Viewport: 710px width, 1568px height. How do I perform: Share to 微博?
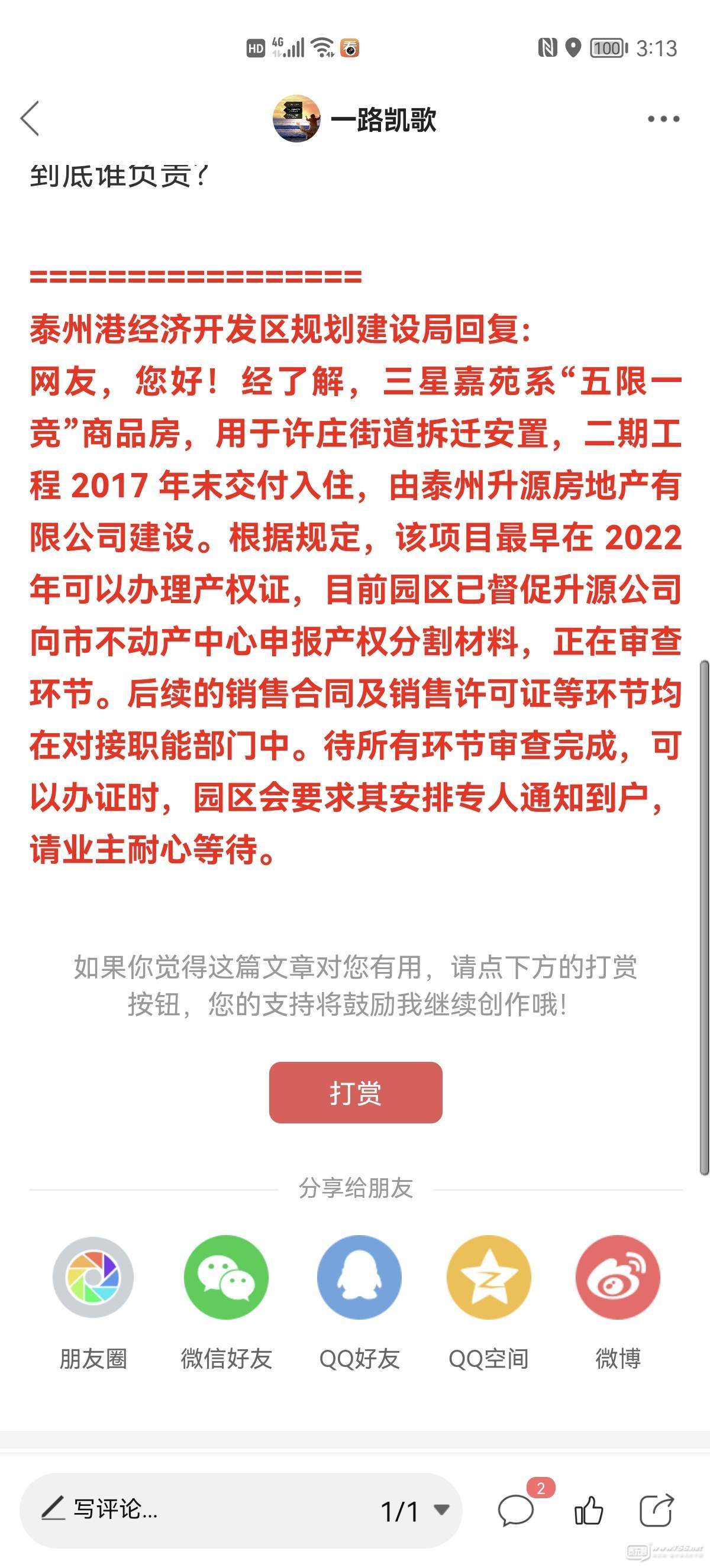point(618,1277)
